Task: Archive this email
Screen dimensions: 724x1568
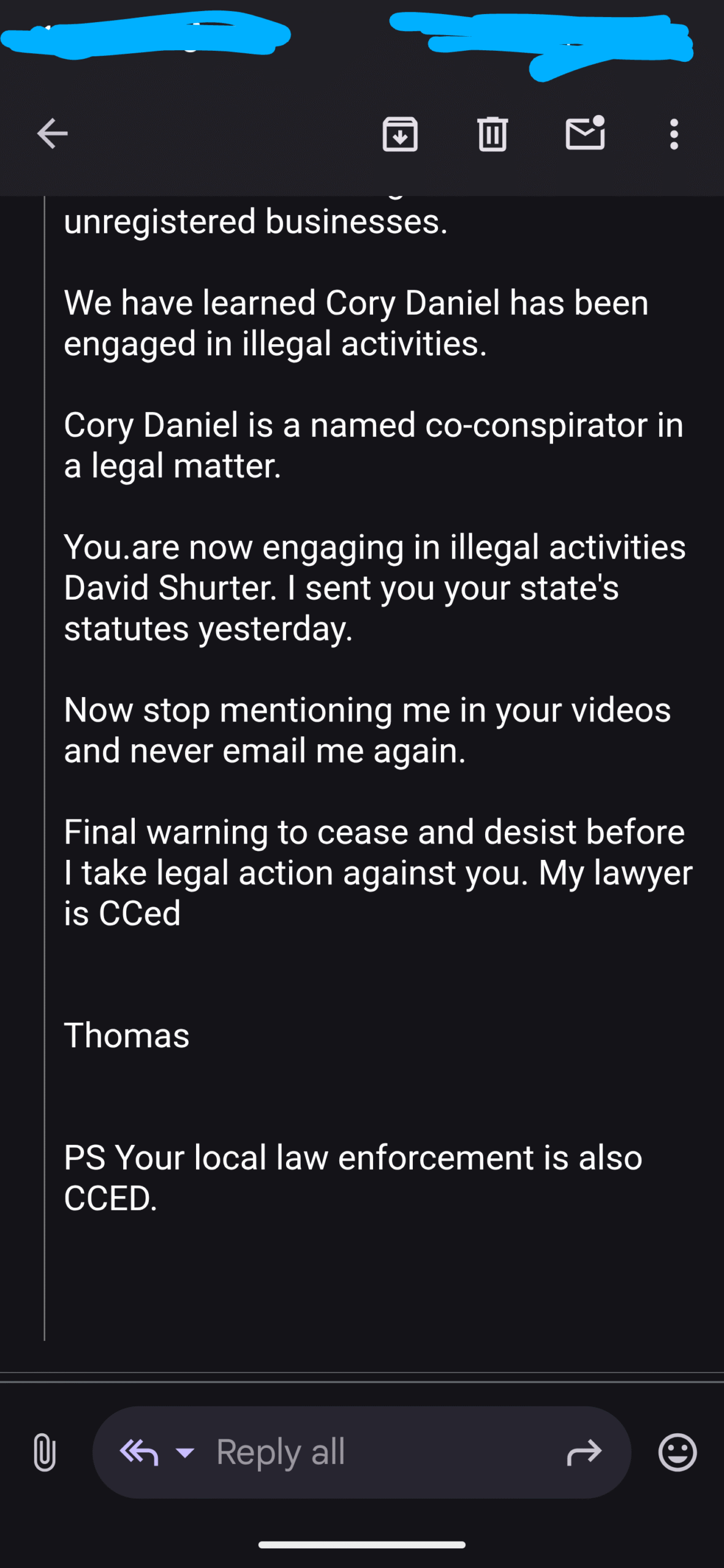Action: [400, 134]
